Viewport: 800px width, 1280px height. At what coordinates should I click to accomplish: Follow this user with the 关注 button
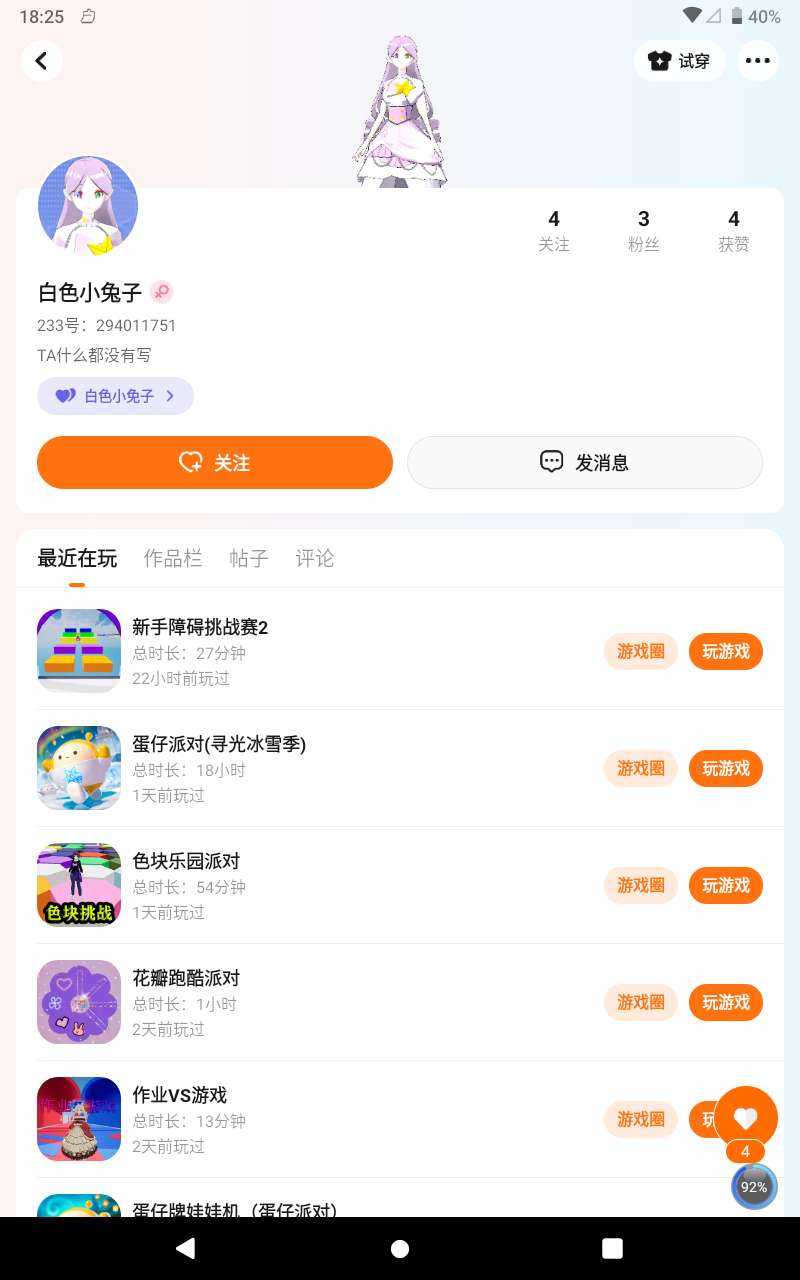(x=214, y=462)
